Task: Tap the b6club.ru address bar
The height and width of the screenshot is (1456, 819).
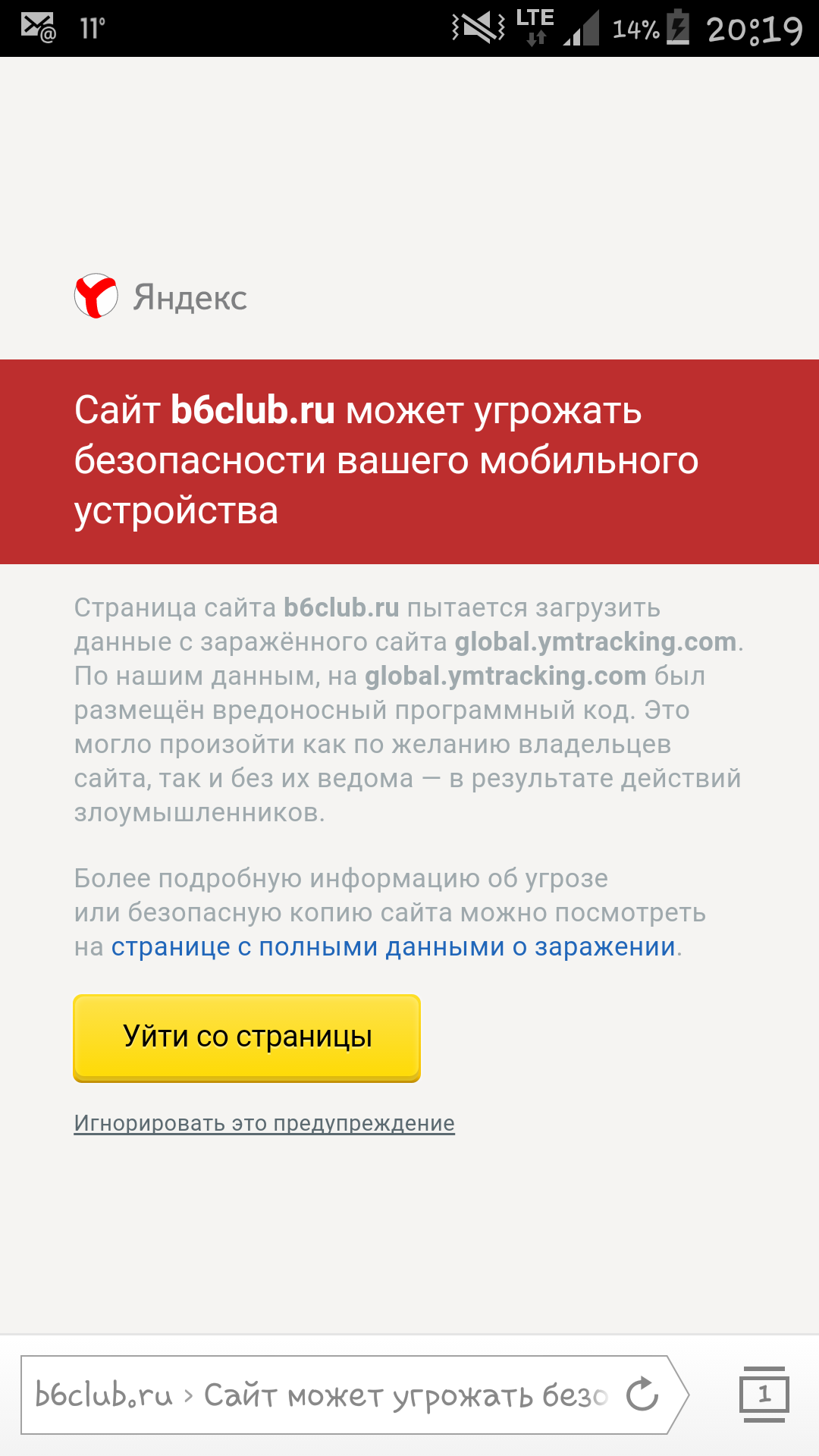Action: (x=318, y=1395)
